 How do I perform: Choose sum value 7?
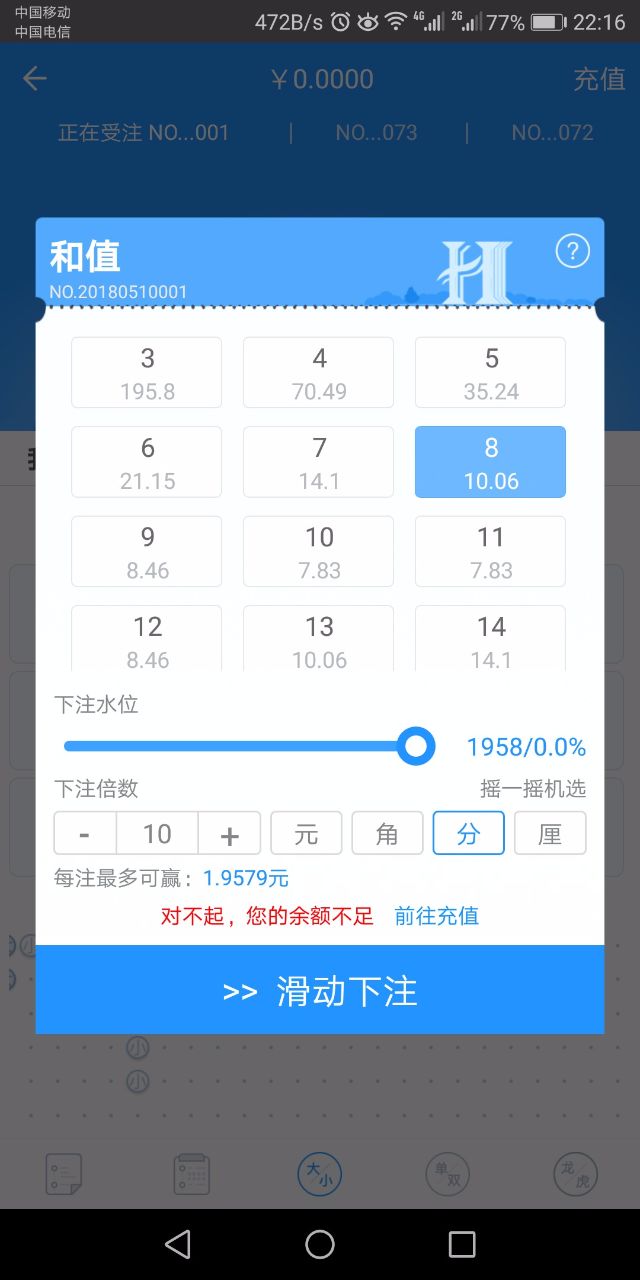318,462
